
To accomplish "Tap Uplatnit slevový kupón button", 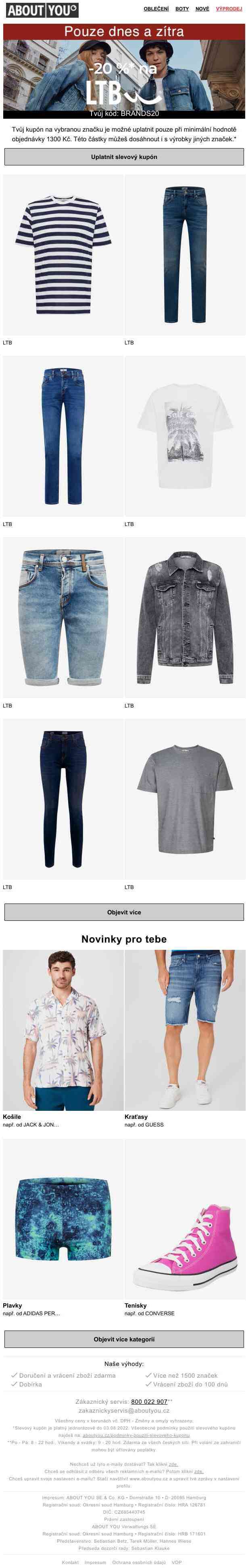I will (x=124, y=157).
